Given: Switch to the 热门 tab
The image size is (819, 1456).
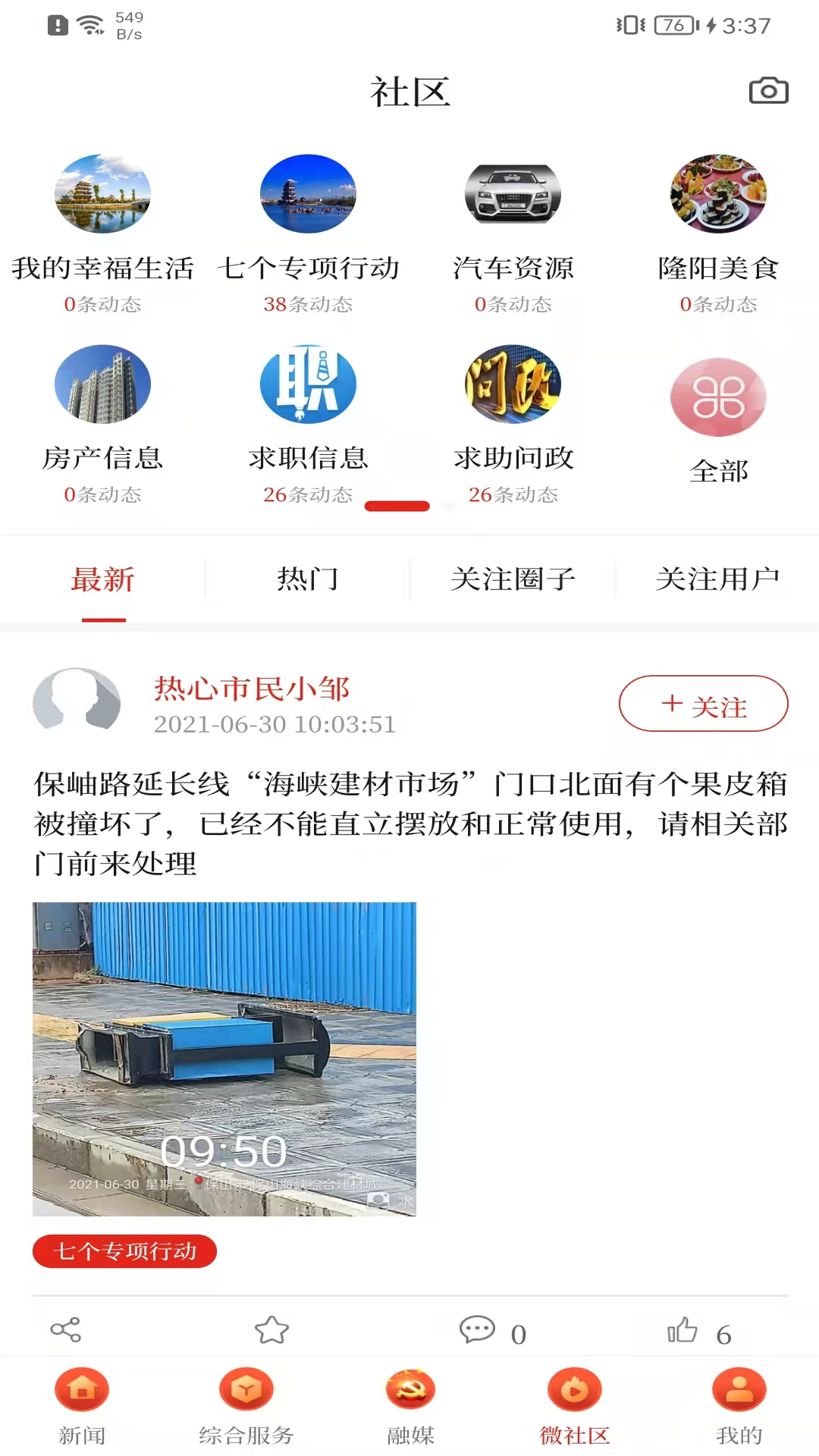Looking at the screenshot, I should (308, 579).
